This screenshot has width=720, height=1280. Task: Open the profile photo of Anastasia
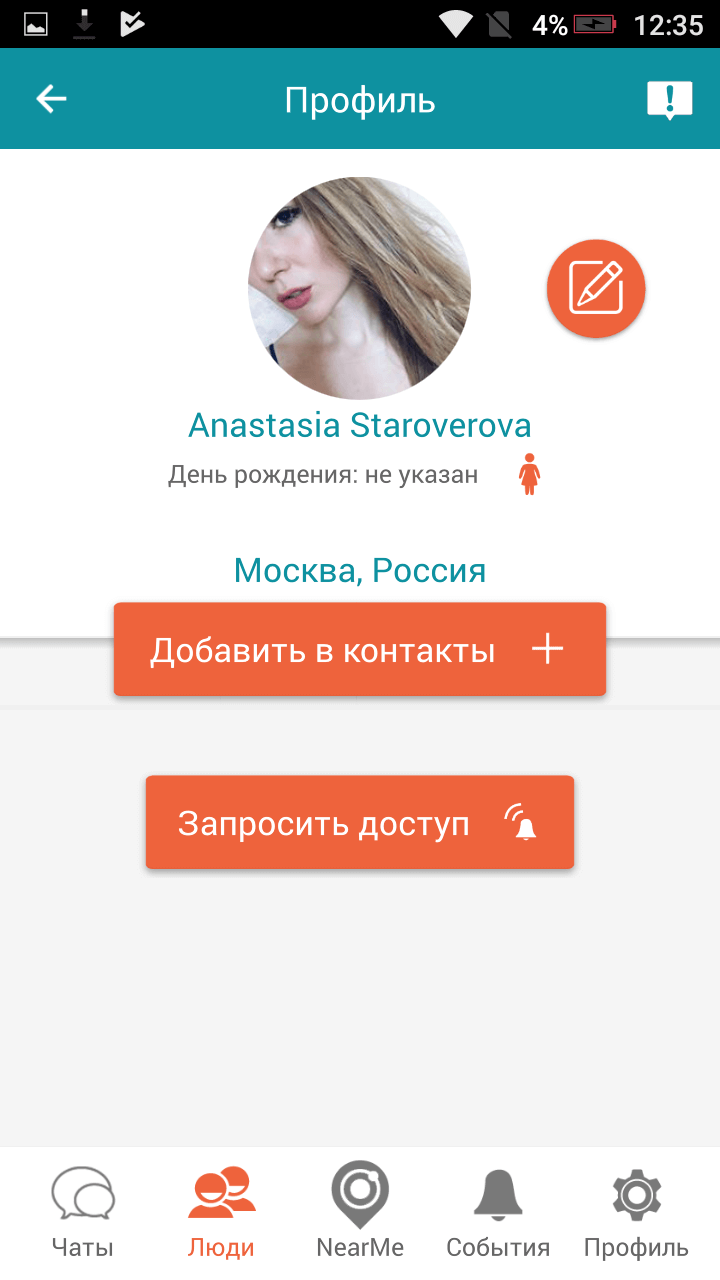point(359,288)
